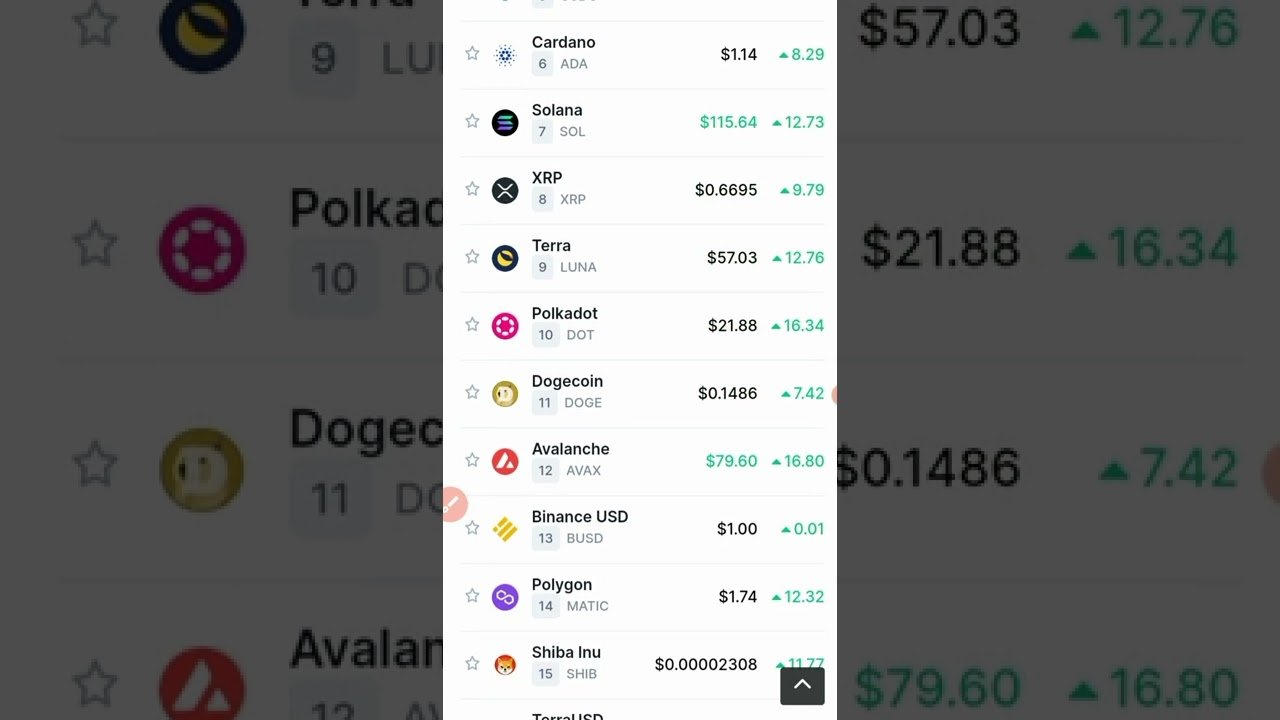Jump back to top with arrow button
This screenshot has height=720, width=1280.
click(x=802, y=686)
